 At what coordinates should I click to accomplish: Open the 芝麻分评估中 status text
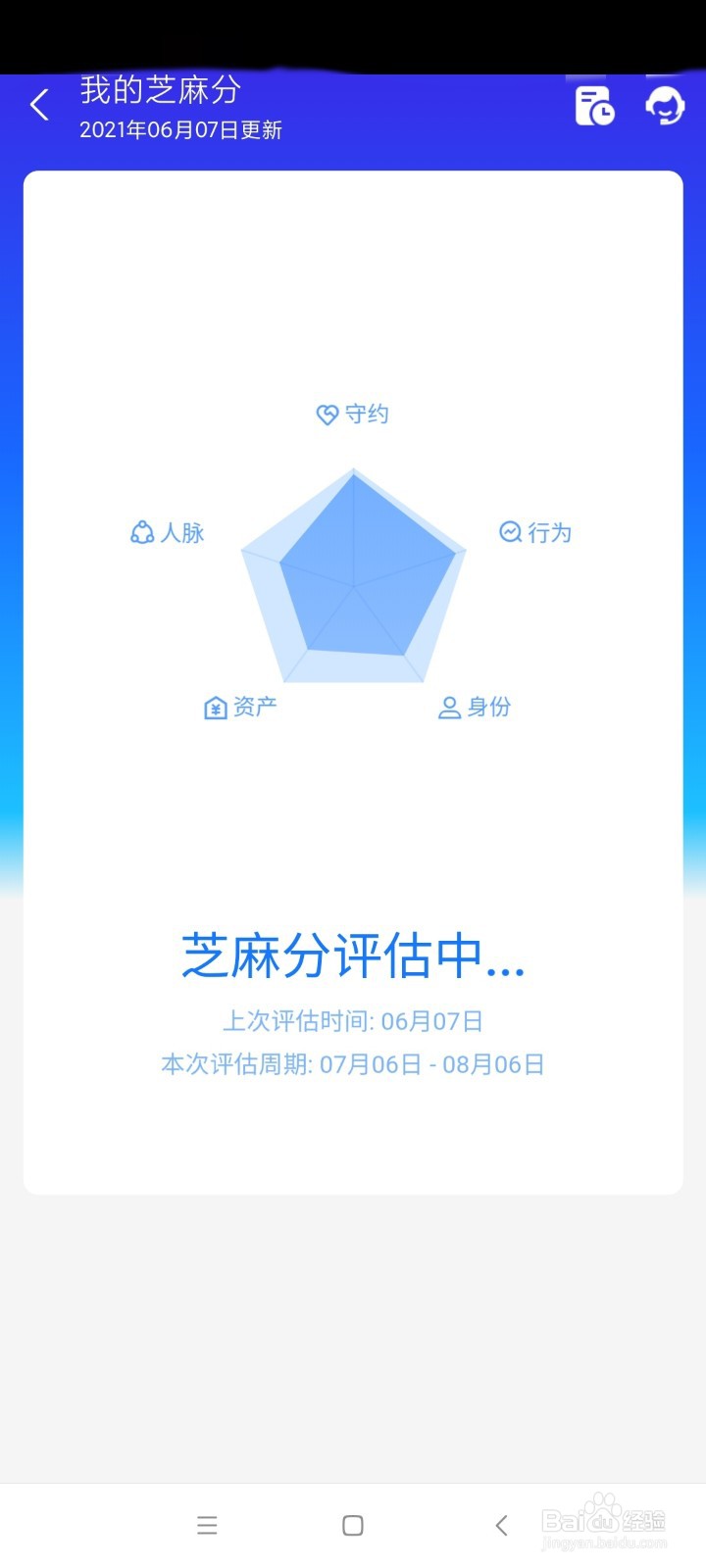click(353, 960)
